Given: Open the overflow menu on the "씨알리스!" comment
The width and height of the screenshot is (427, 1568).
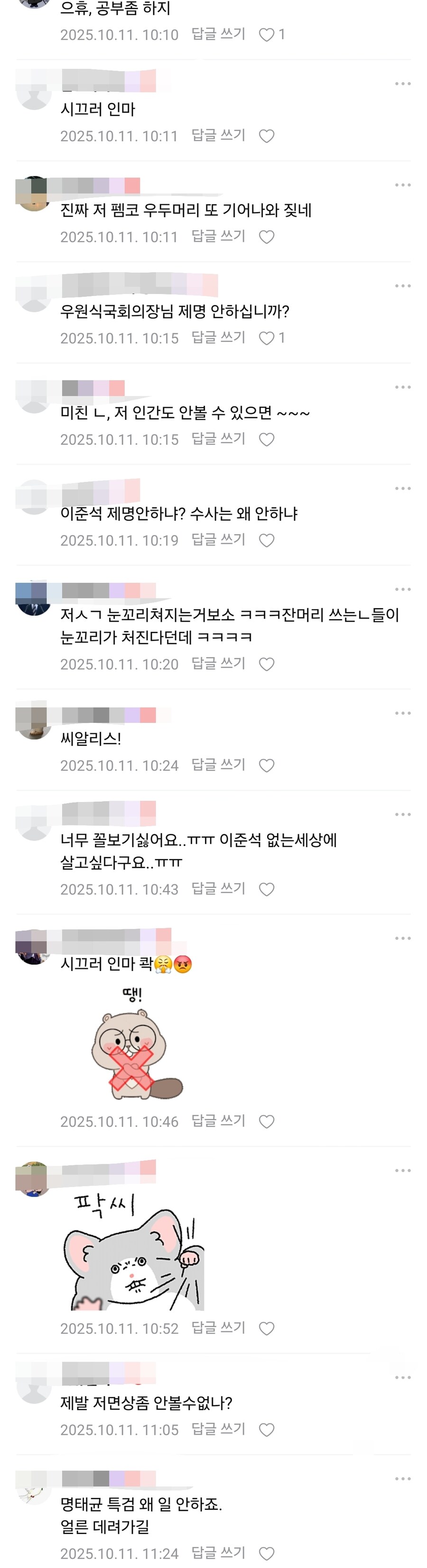Looking at the screenshot, I should 403,713.
